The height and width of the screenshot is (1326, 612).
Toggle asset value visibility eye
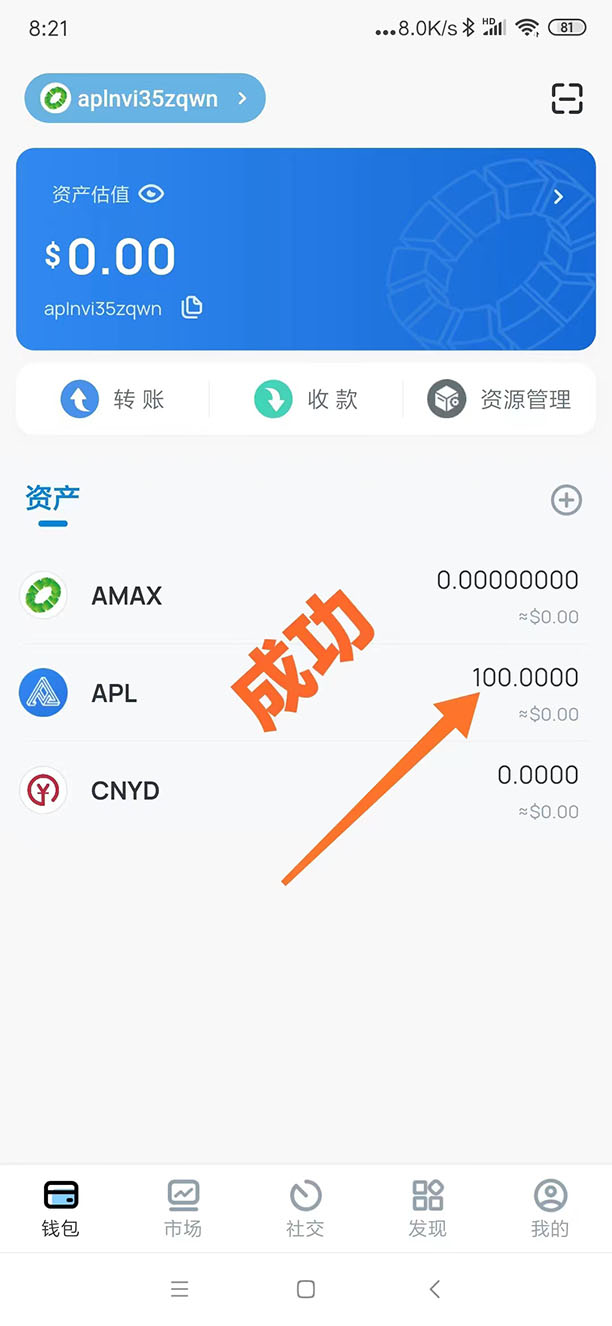pyautogui.click(x=151, y=194)
